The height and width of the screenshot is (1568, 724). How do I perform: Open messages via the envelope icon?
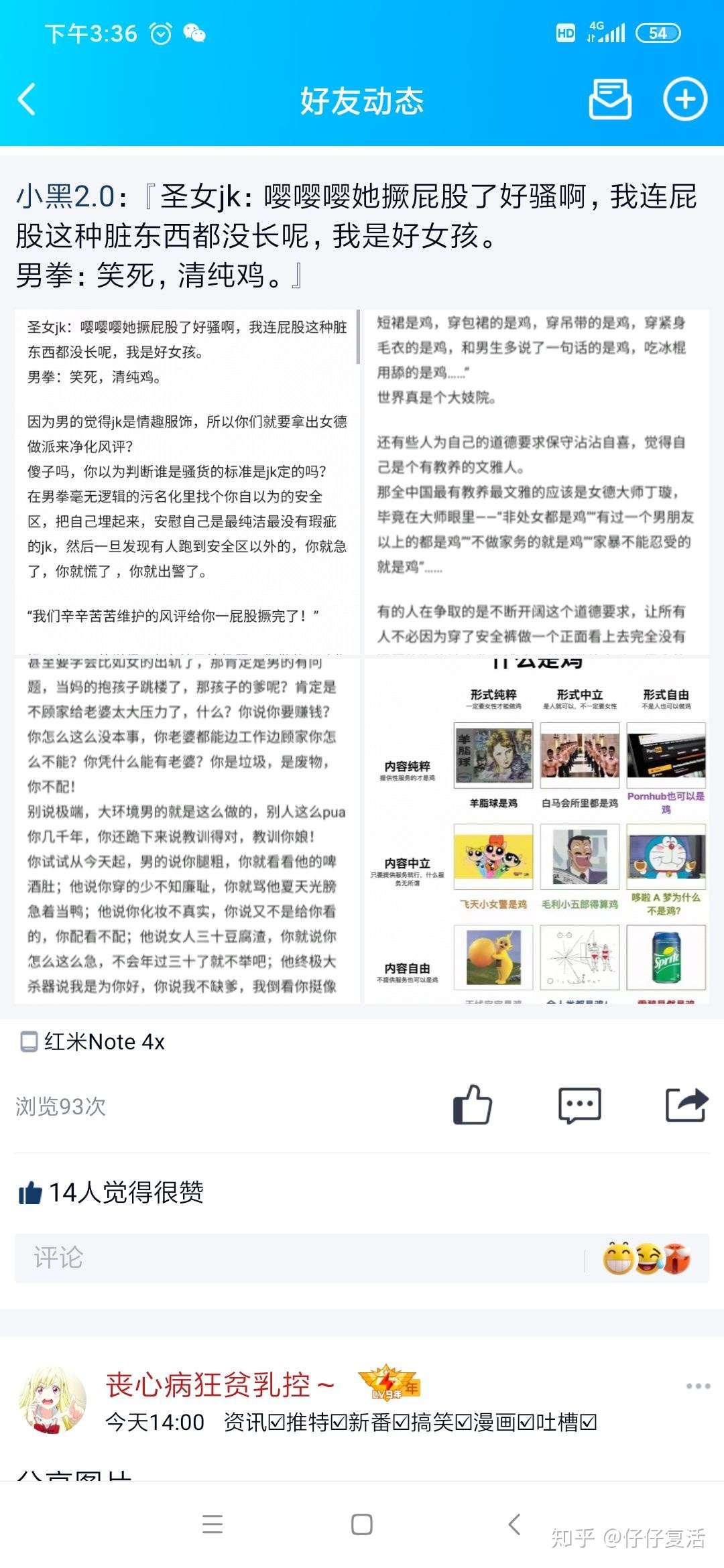pos(609,99)
